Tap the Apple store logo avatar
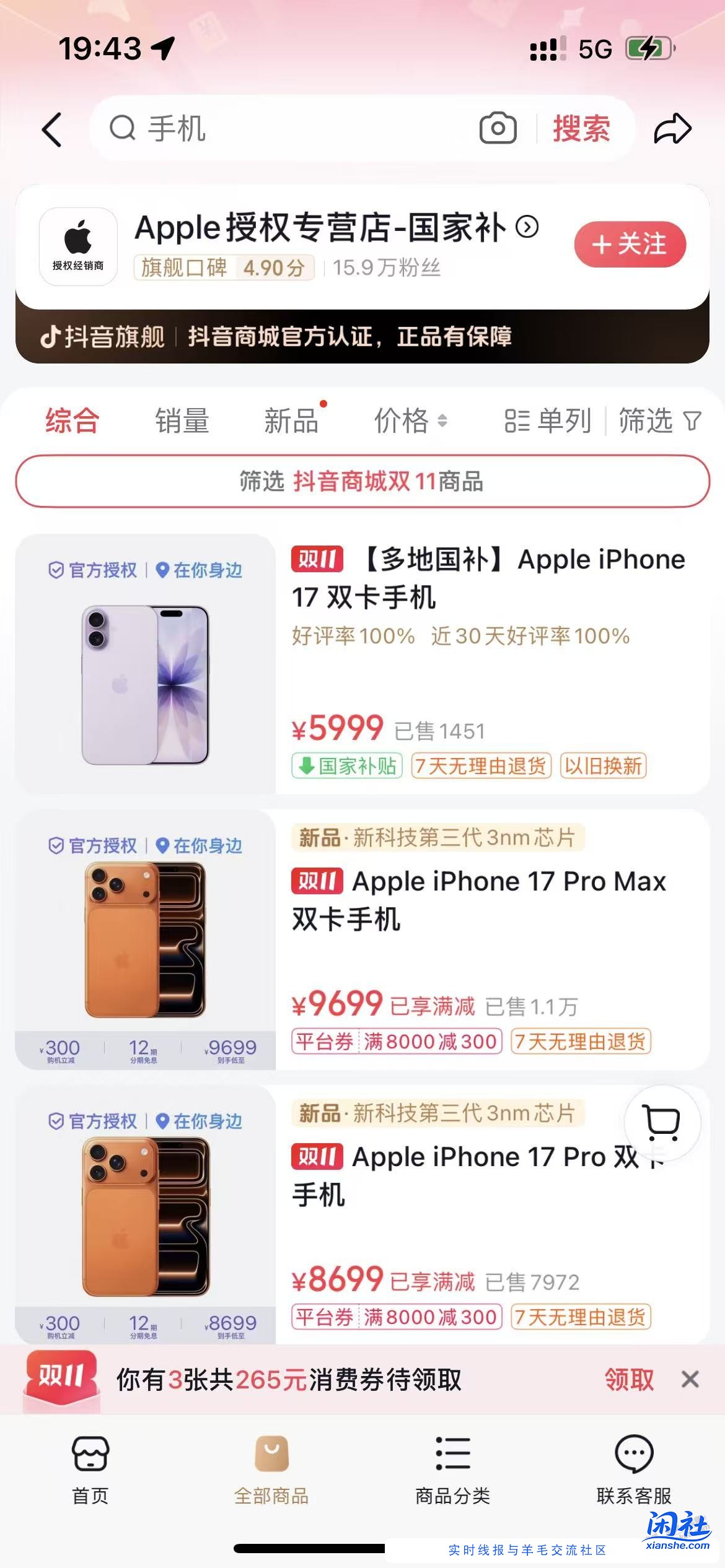Viewport: 725px width, 1568px height. pos(77,245)
